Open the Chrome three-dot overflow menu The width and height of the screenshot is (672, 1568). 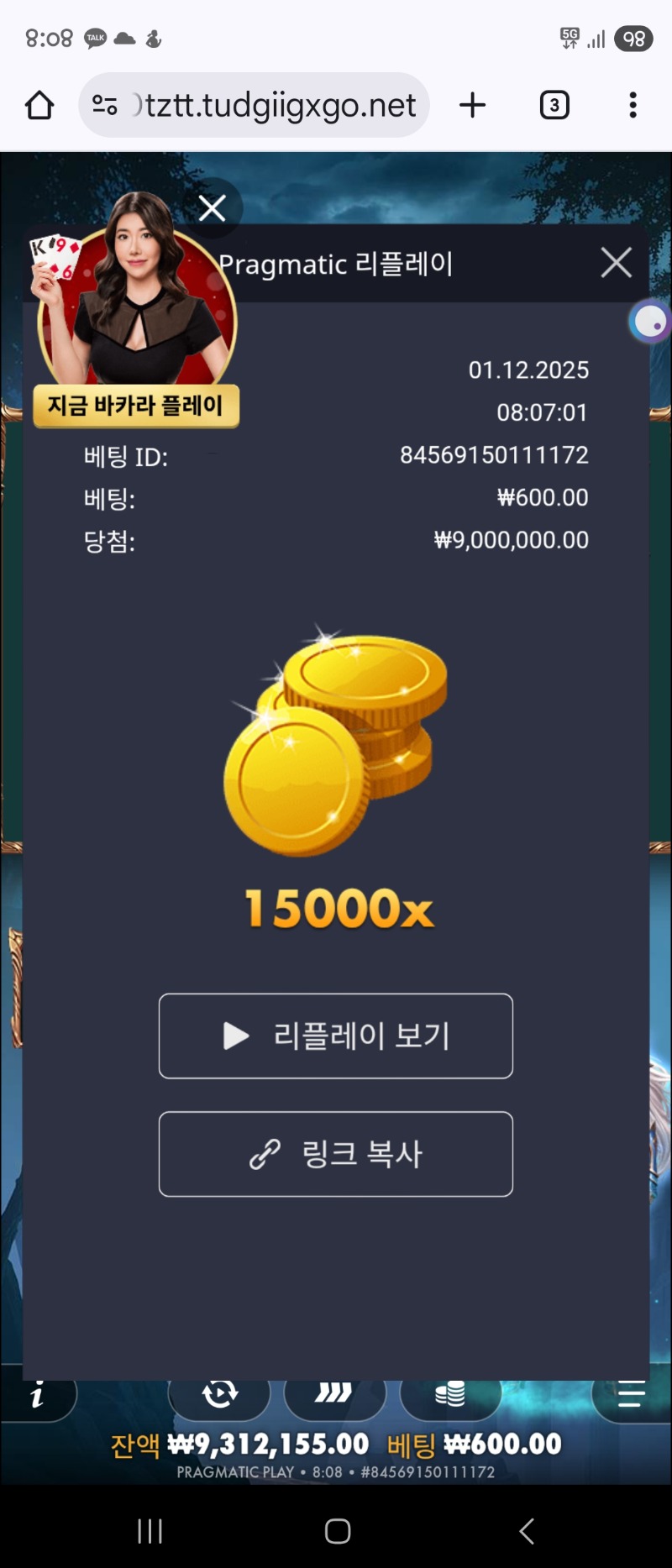[633, 104]
